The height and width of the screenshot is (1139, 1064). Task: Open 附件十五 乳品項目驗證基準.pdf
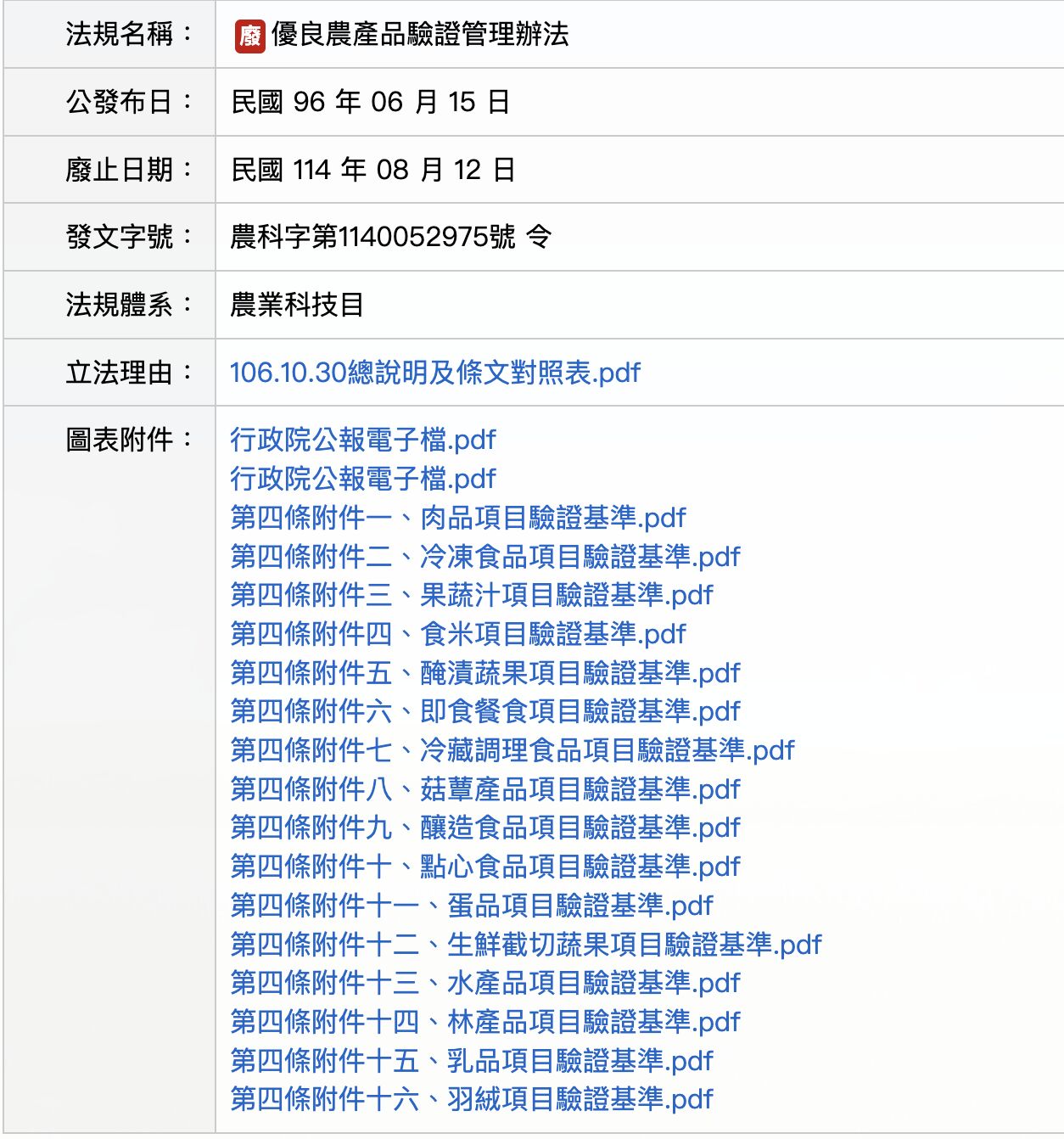(471, 1060)
